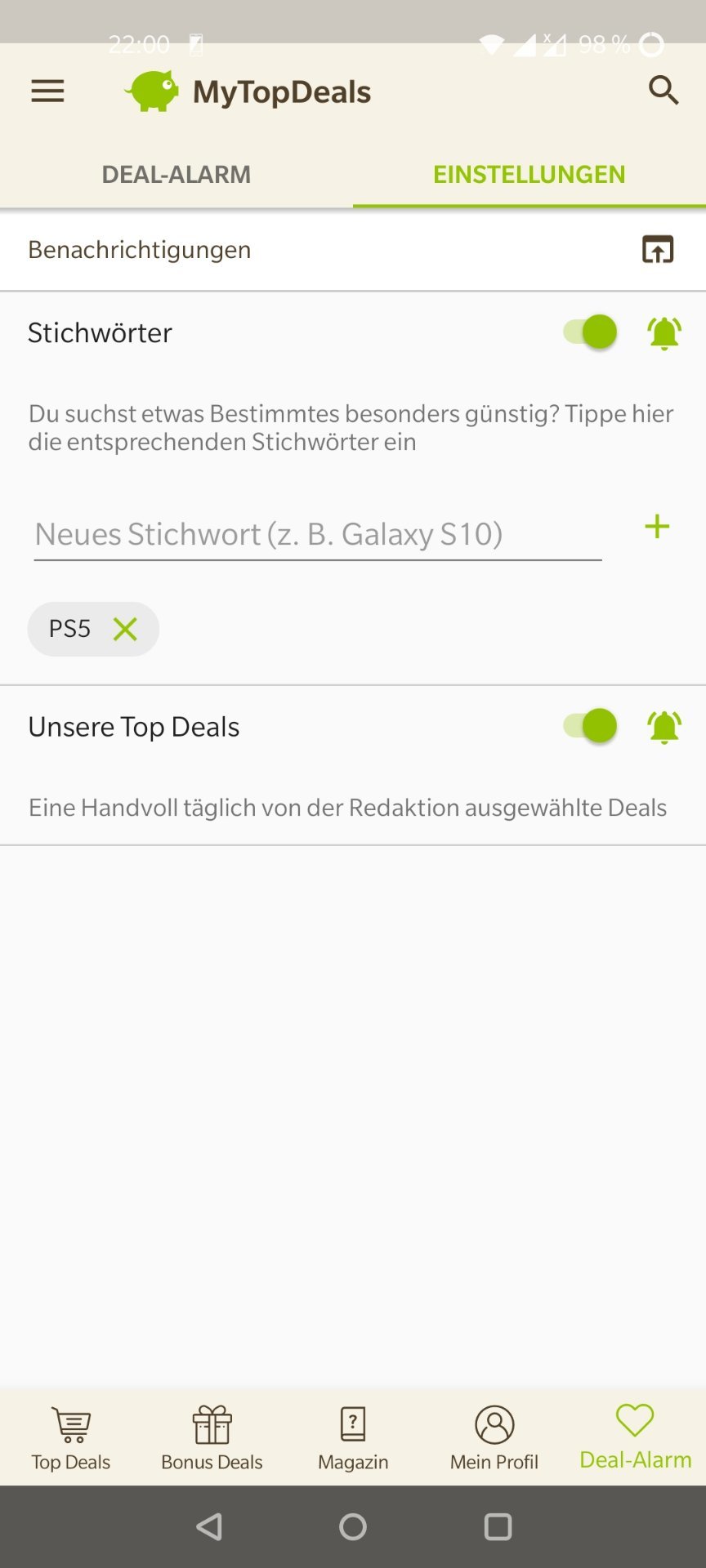Tap Deal-Alarm in the bottom navigation
Screen dimensions: 706x1568
coord(635,1438)
